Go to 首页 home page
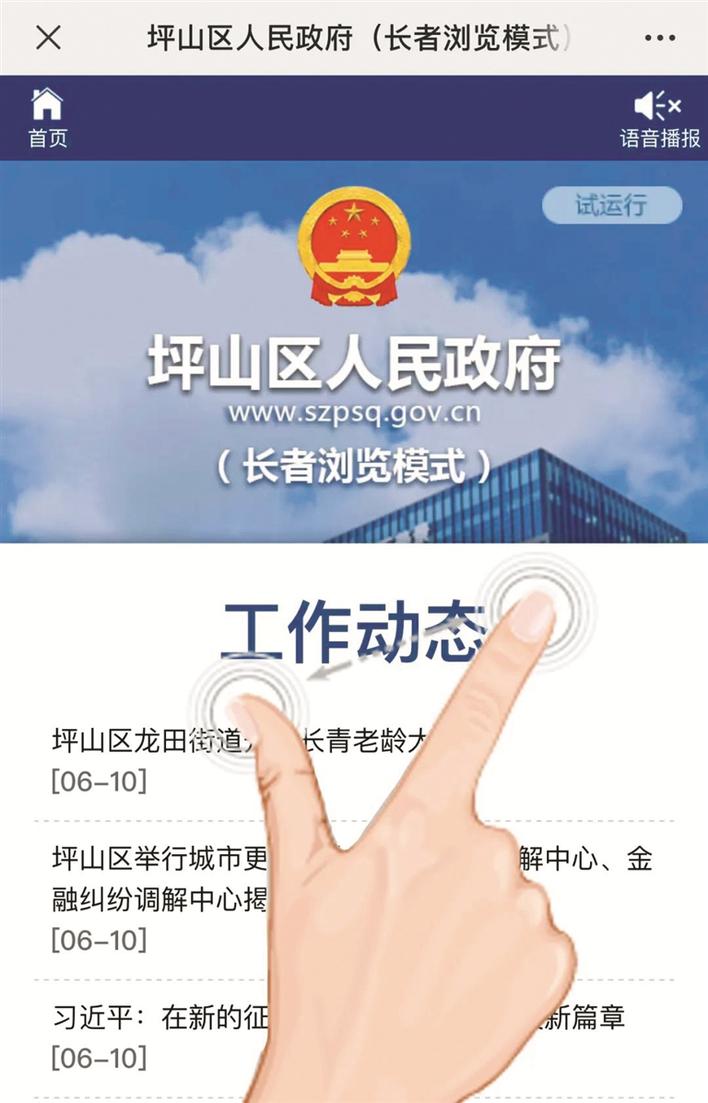This screenshot has width=708, height=1103. pyautogui.click(x=47, y=118)
